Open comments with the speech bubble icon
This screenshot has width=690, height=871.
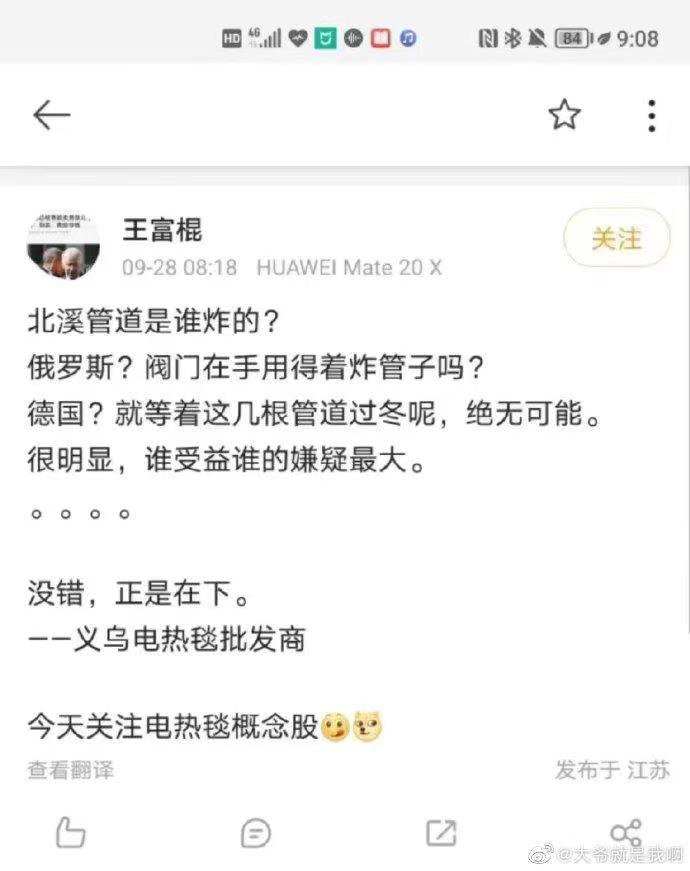pos(256,832)
